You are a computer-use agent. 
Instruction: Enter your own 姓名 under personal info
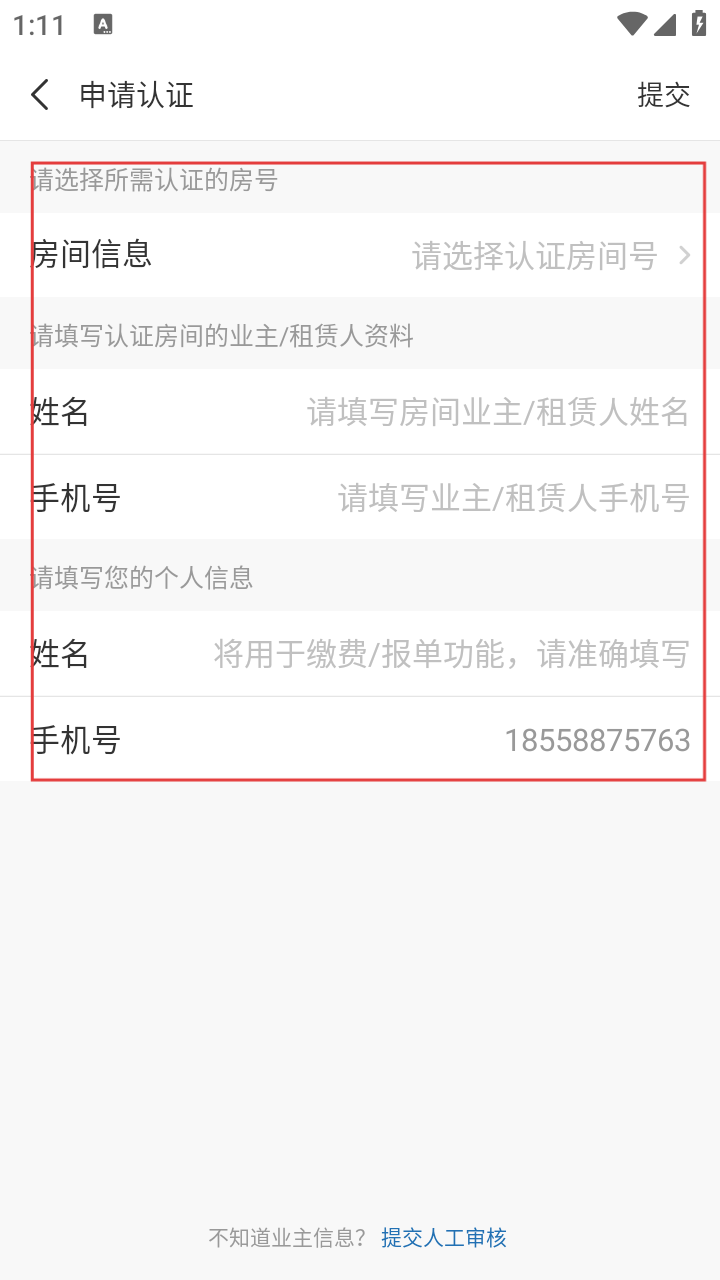[360, 654]
